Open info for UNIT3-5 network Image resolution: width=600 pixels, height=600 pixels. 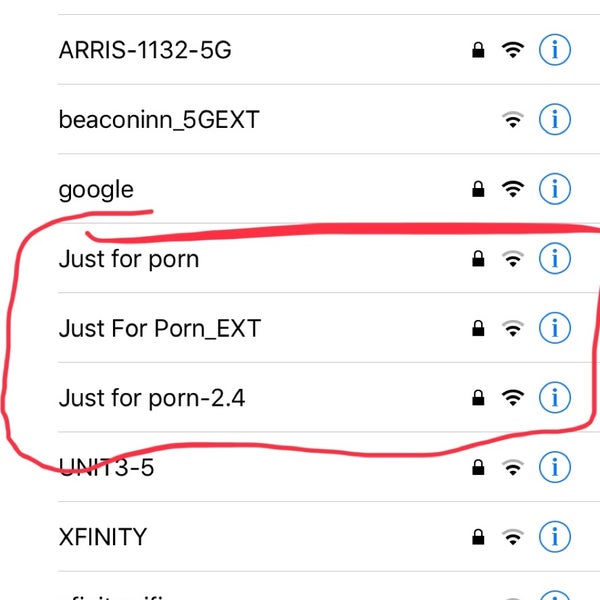554,467
